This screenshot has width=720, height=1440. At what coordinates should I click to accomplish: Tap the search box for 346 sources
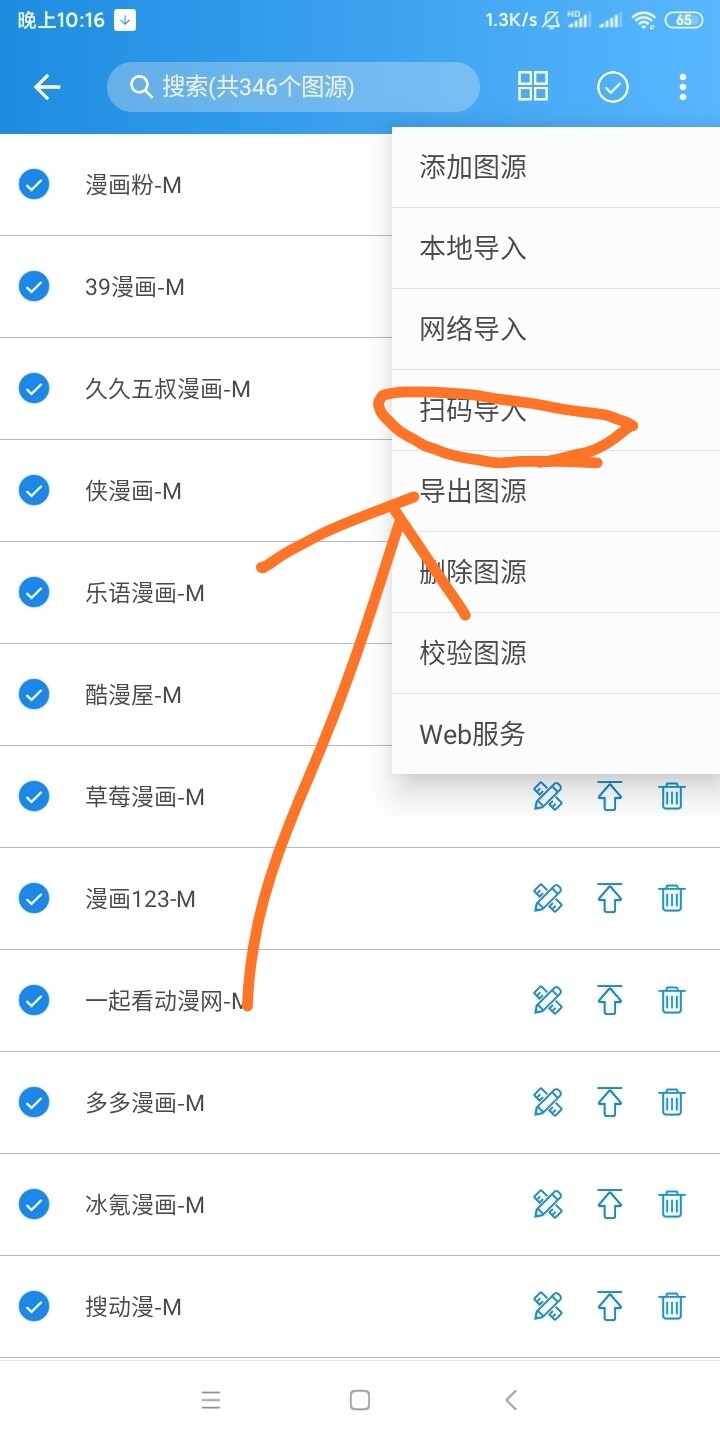(x=293, y=87)
